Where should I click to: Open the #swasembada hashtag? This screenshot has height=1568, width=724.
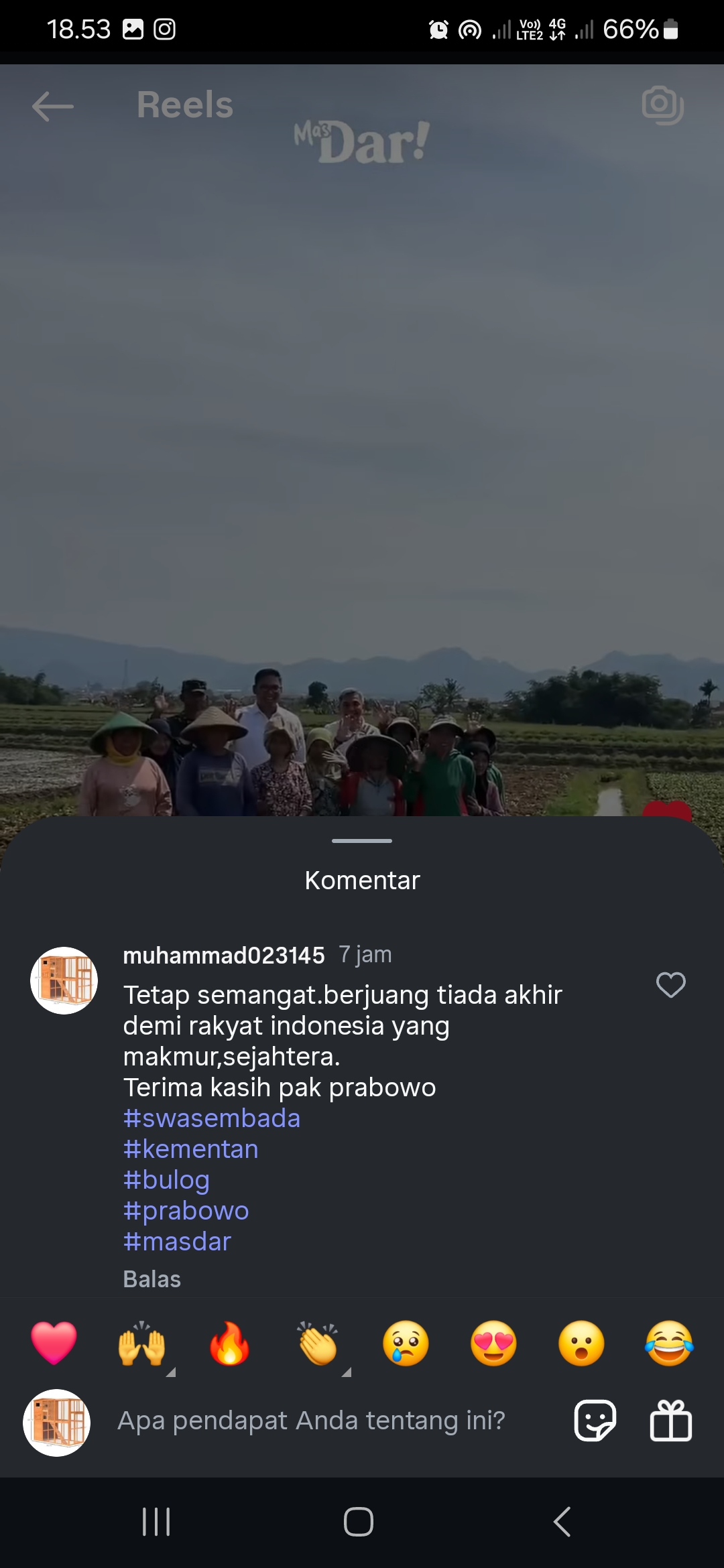point(212,1118)
